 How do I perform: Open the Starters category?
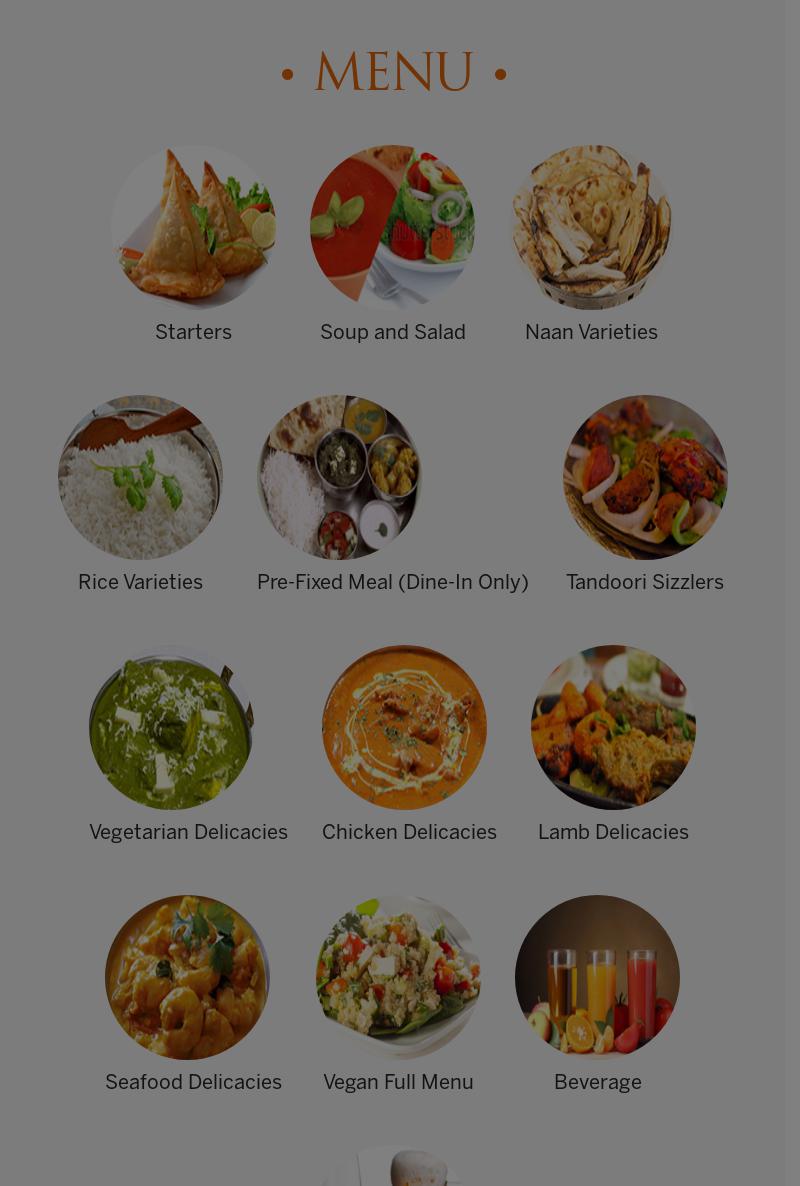[193, 228]
